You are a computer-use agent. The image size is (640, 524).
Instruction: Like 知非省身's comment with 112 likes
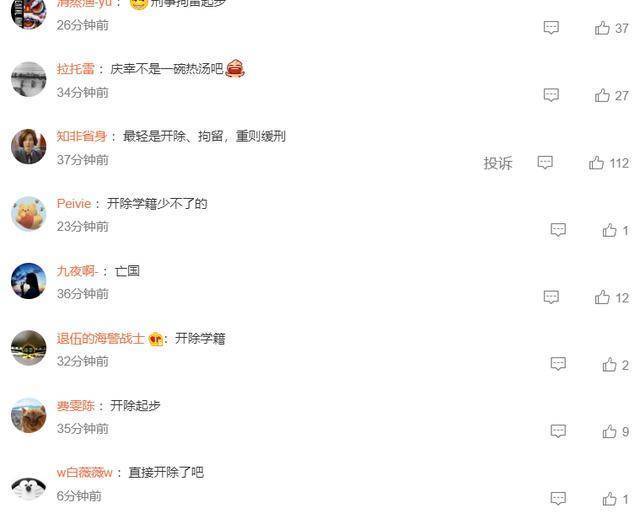tap(596, 163)
